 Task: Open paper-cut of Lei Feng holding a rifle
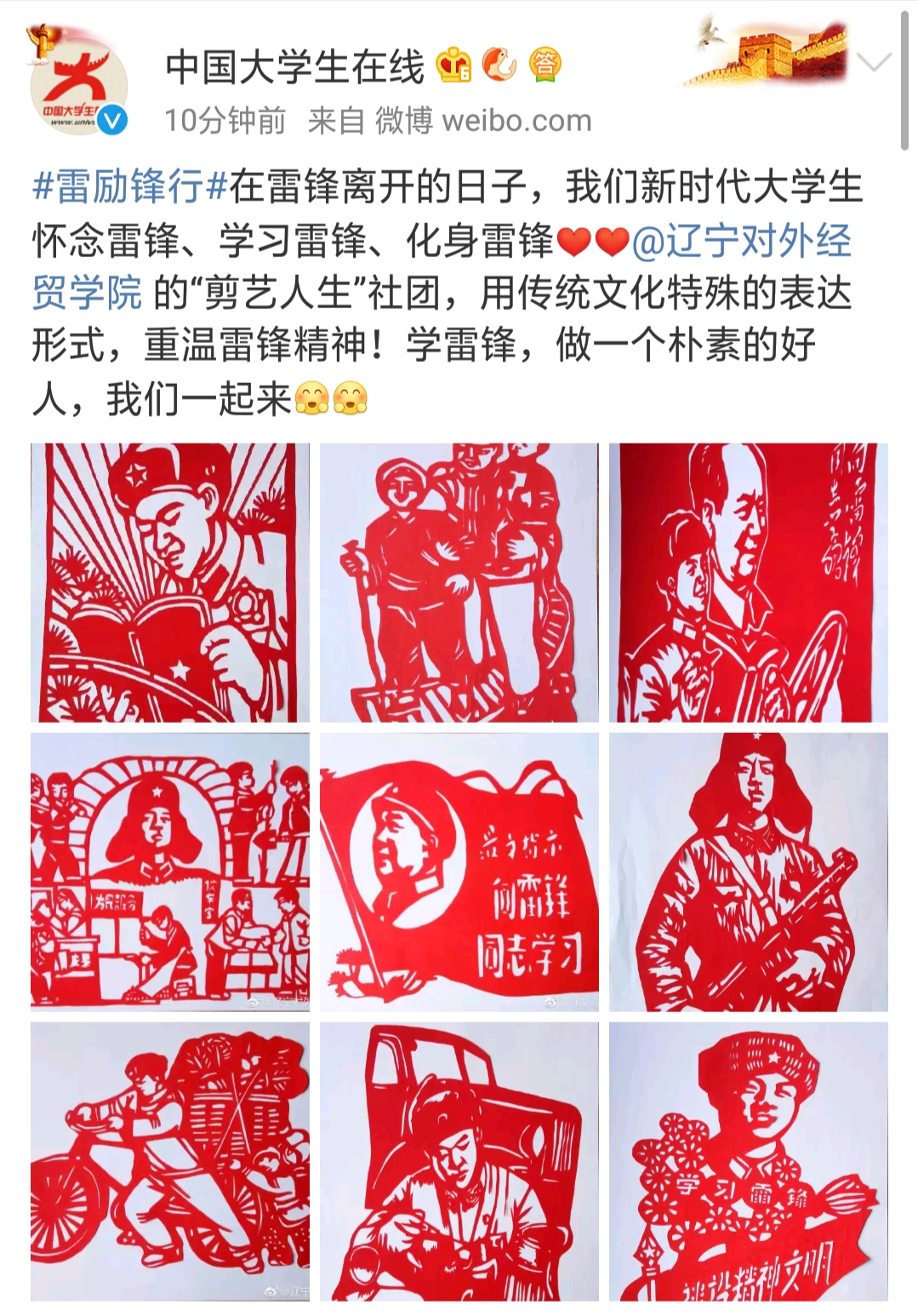[x=748, y=872]
